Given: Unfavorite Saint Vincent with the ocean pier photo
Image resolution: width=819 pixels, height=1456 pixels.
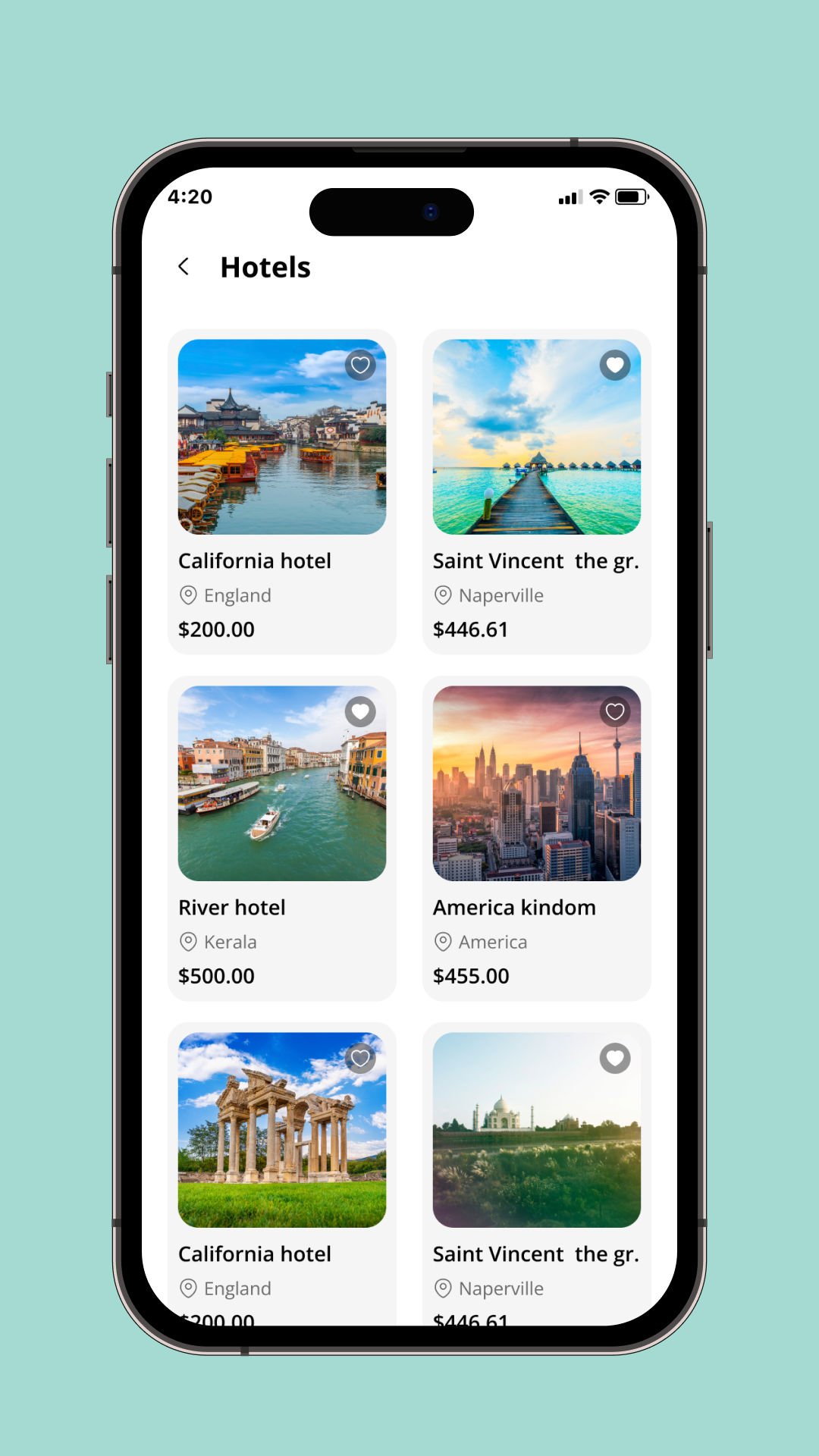Looking at the screenshot, I should coord(615,366).
